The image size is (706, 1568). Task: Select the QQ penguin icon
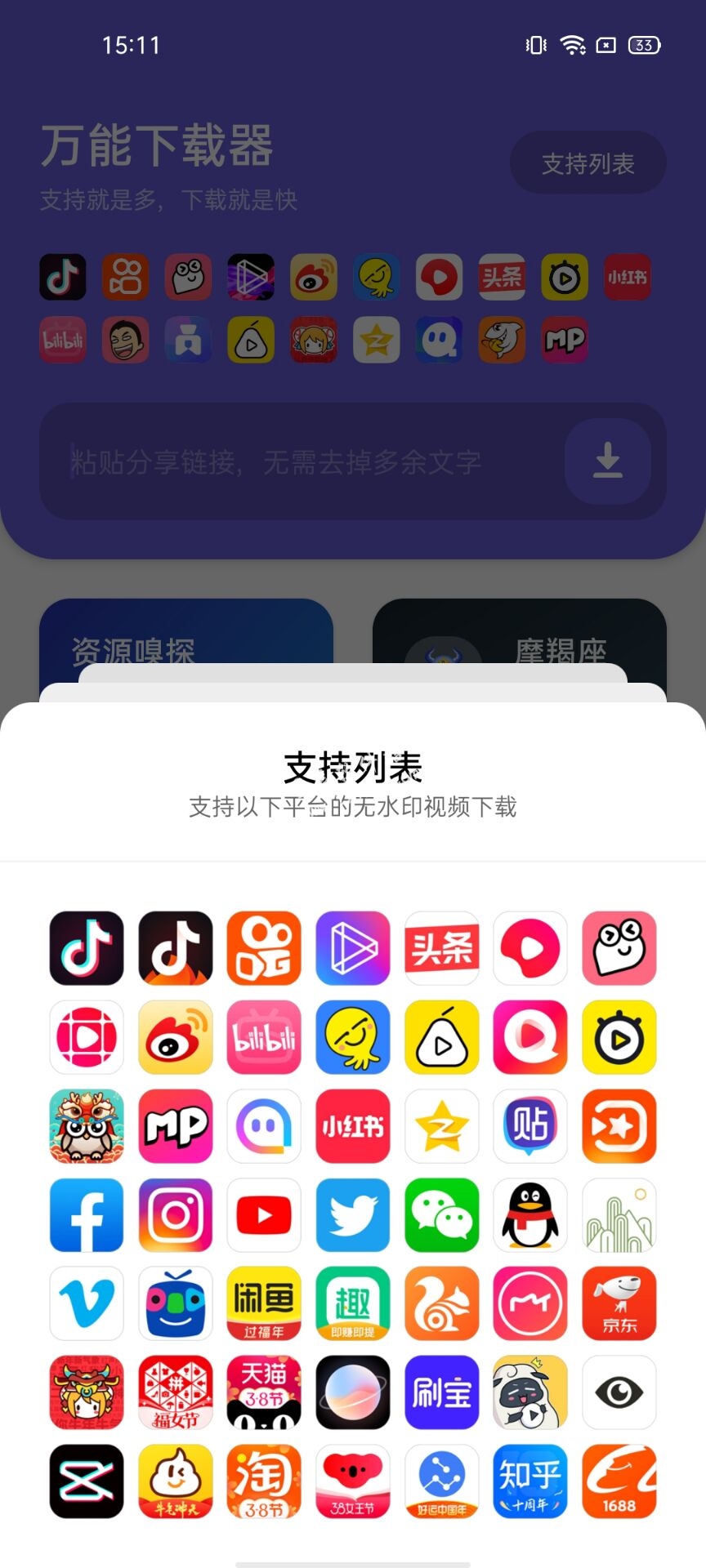(x=530, y=1215)
